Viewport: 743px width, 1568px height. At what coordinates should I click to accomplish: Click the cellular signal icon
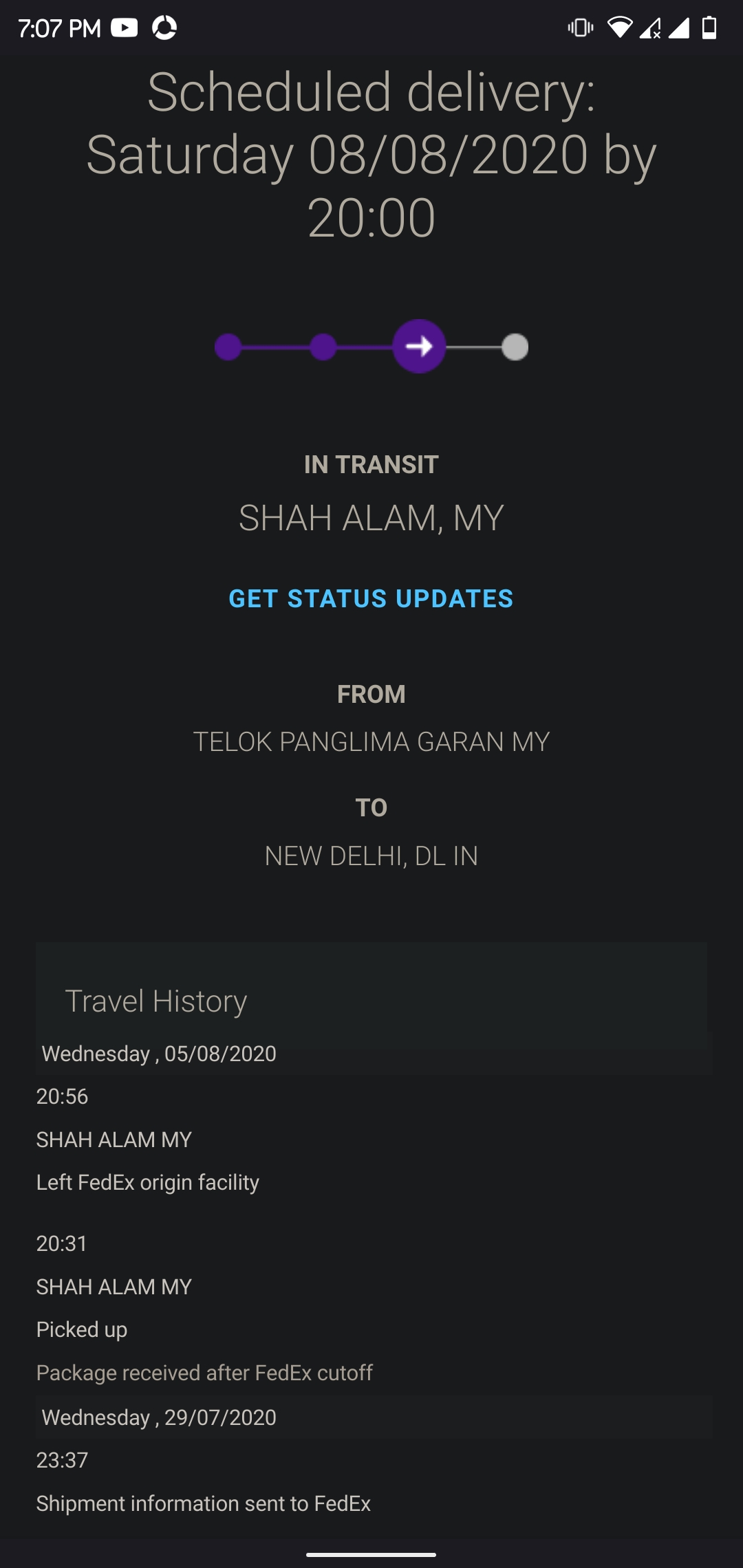point(680,28)
